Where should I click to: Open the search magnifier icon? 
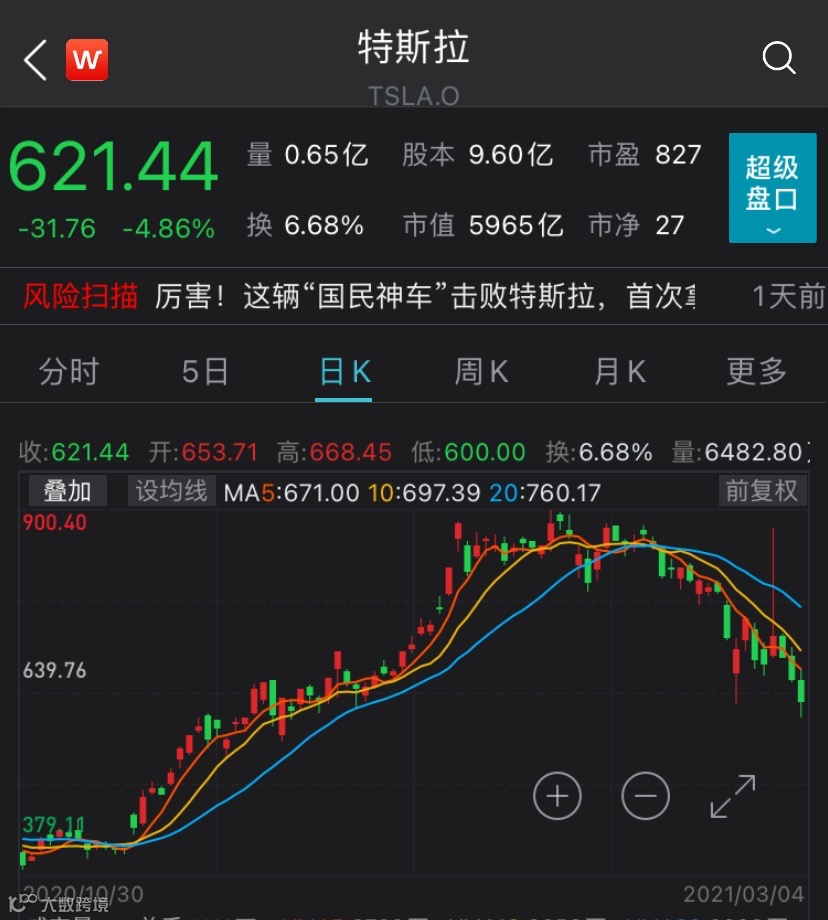(778, 58)
